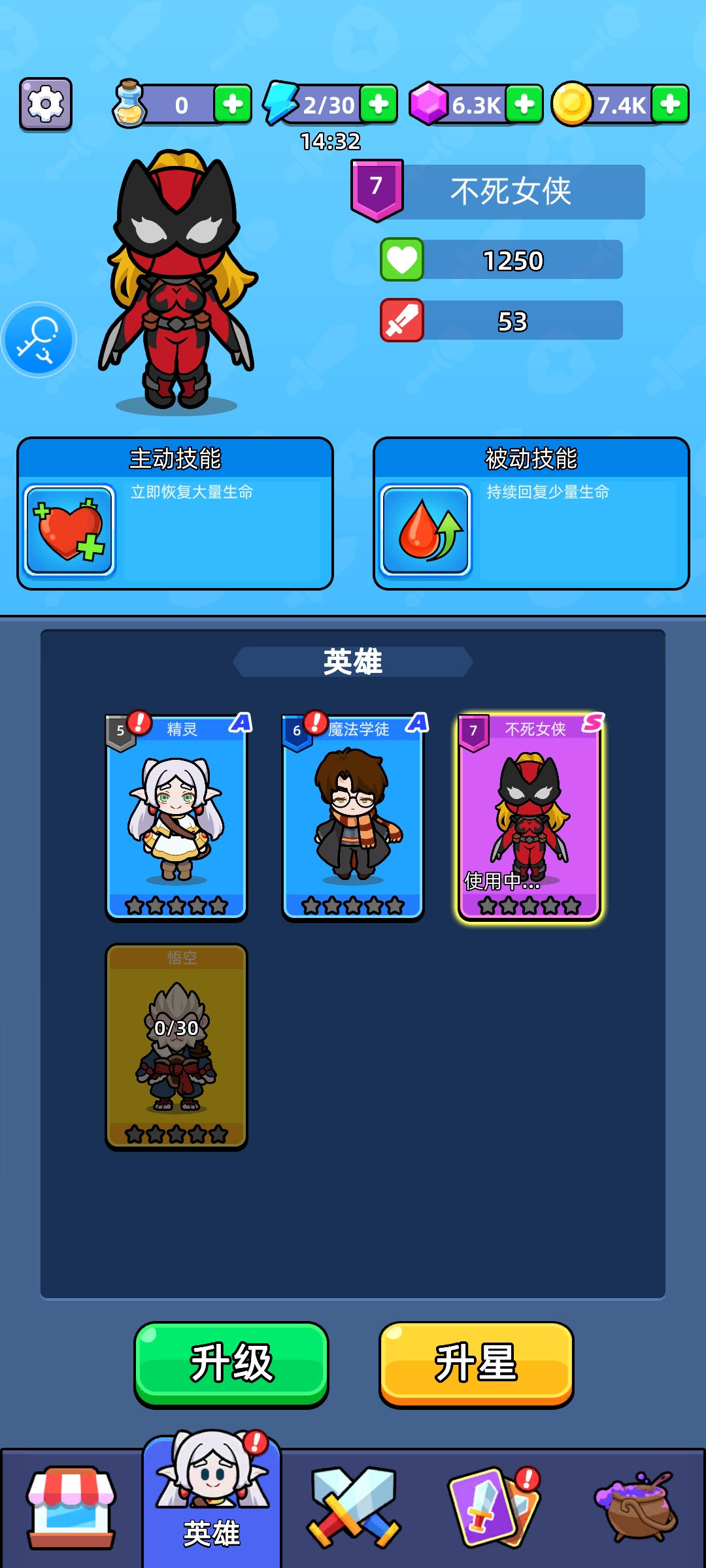Select the 不死女侠 hero card

tap(529, 817)
